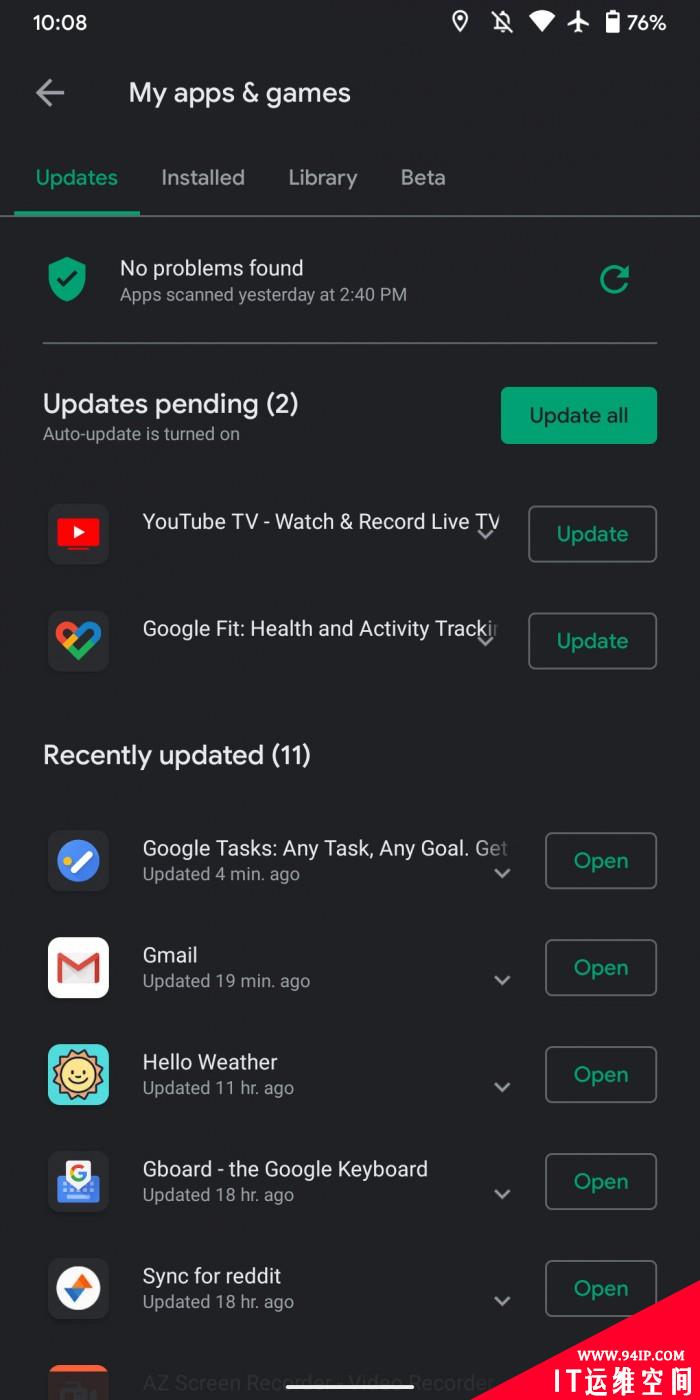Open the Google Tasks app
This screenshot has width=700, height=1400.
(600, 860)
